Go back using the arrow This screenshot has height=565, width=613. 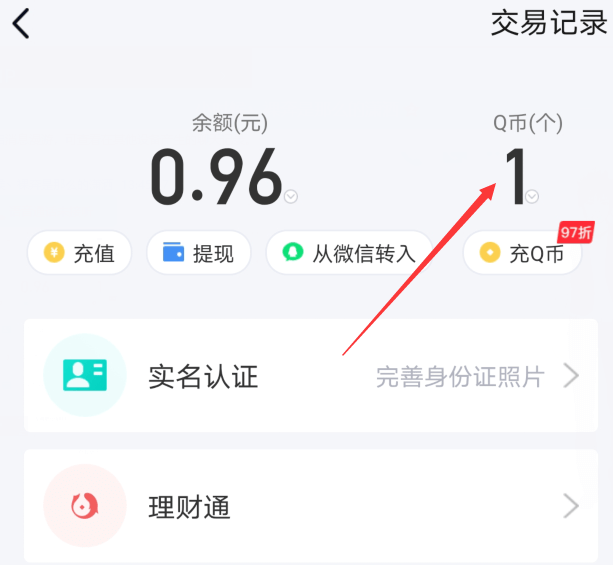coord(21,23)
